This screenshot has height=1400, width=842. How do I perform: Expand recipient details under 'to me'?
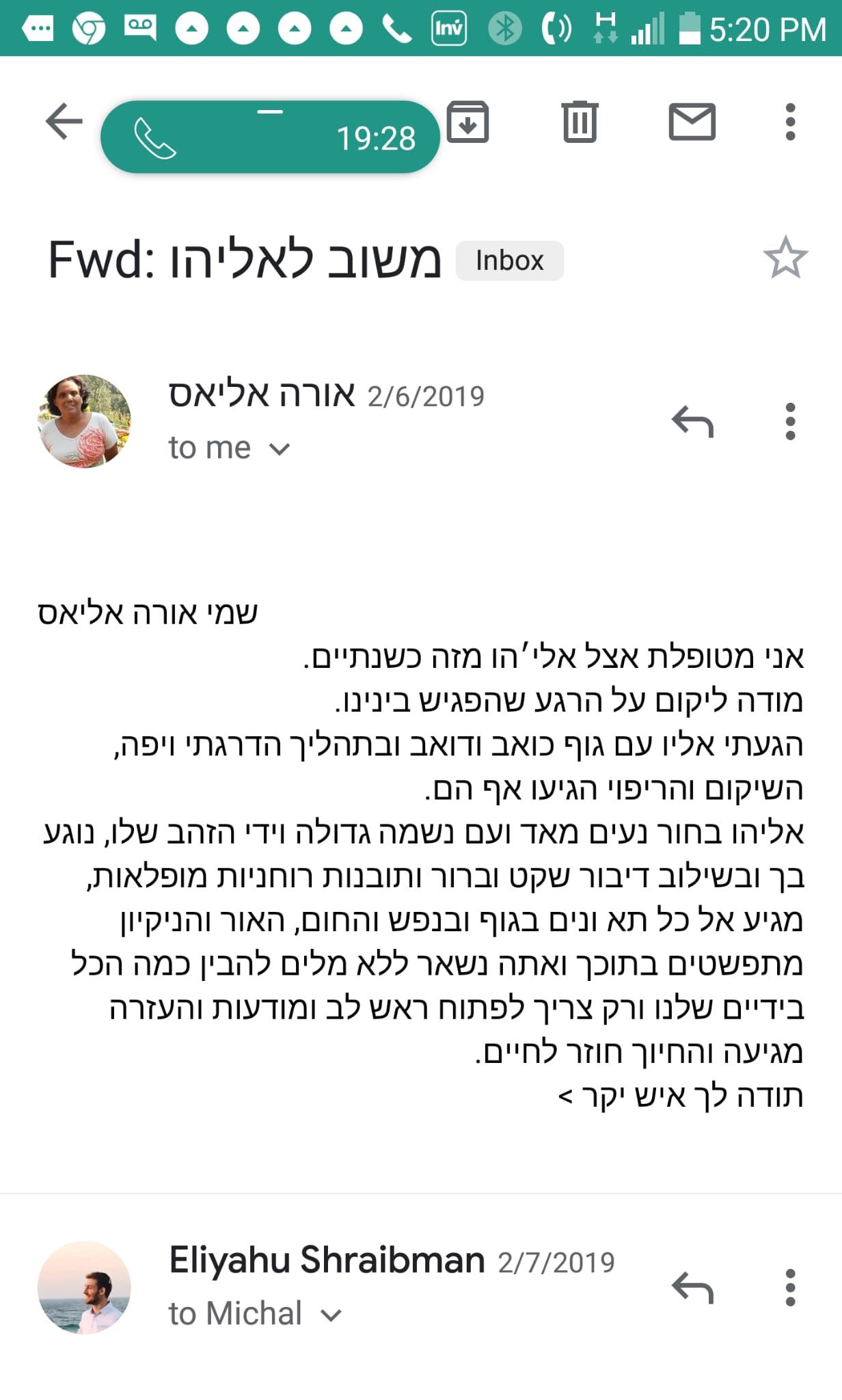coord(280,449)
